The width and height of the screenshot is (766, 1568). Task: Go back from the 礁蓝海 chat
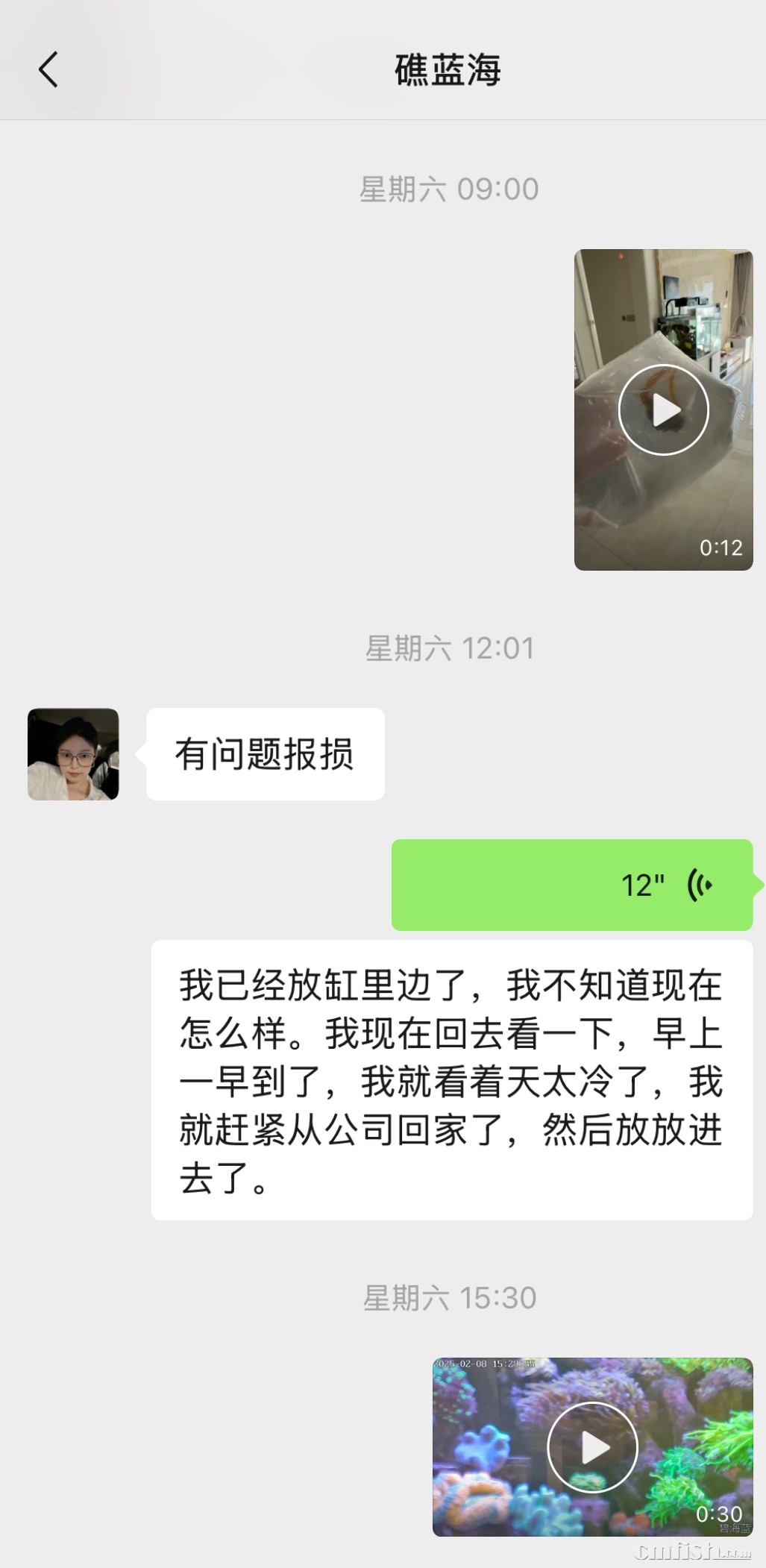click(x=48, y=70)
